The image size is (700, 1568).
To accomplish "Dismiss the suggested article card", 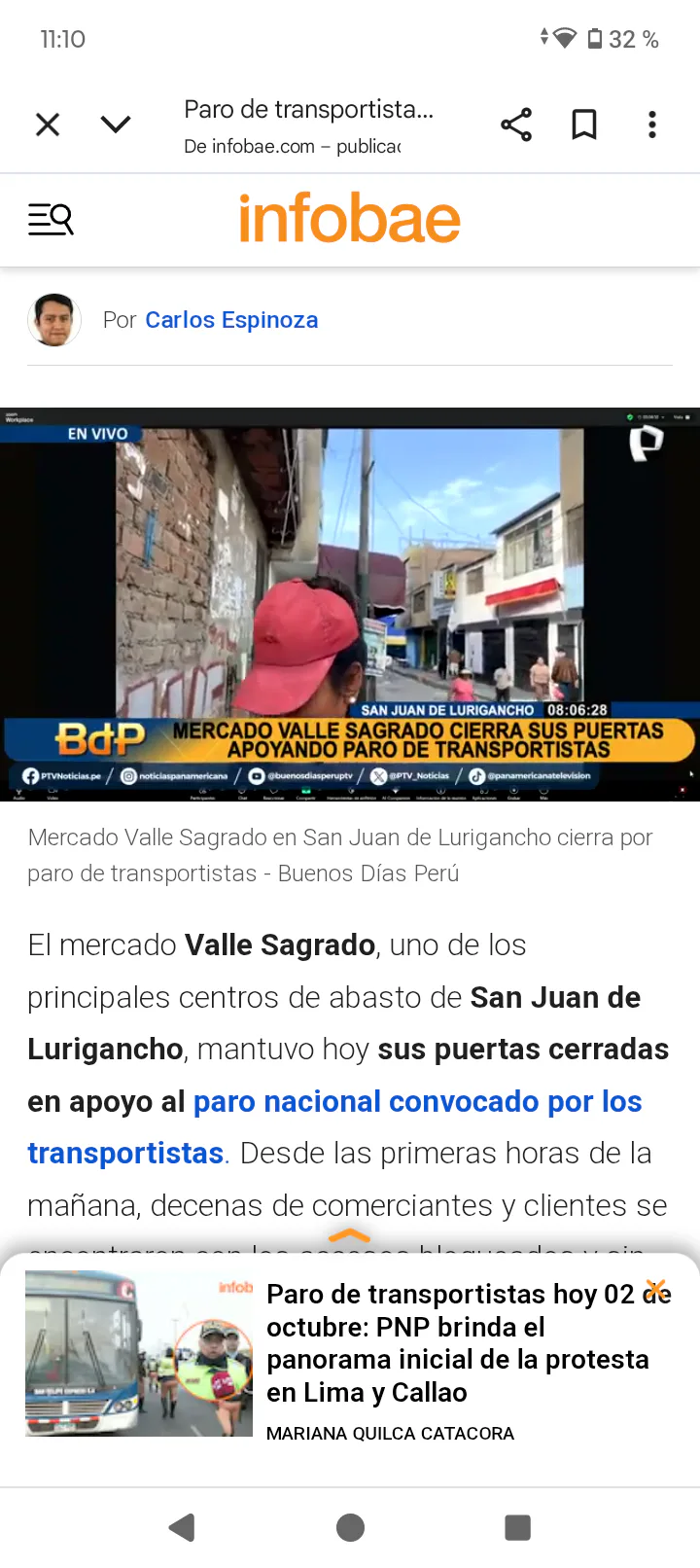I will coord(657,1291).
